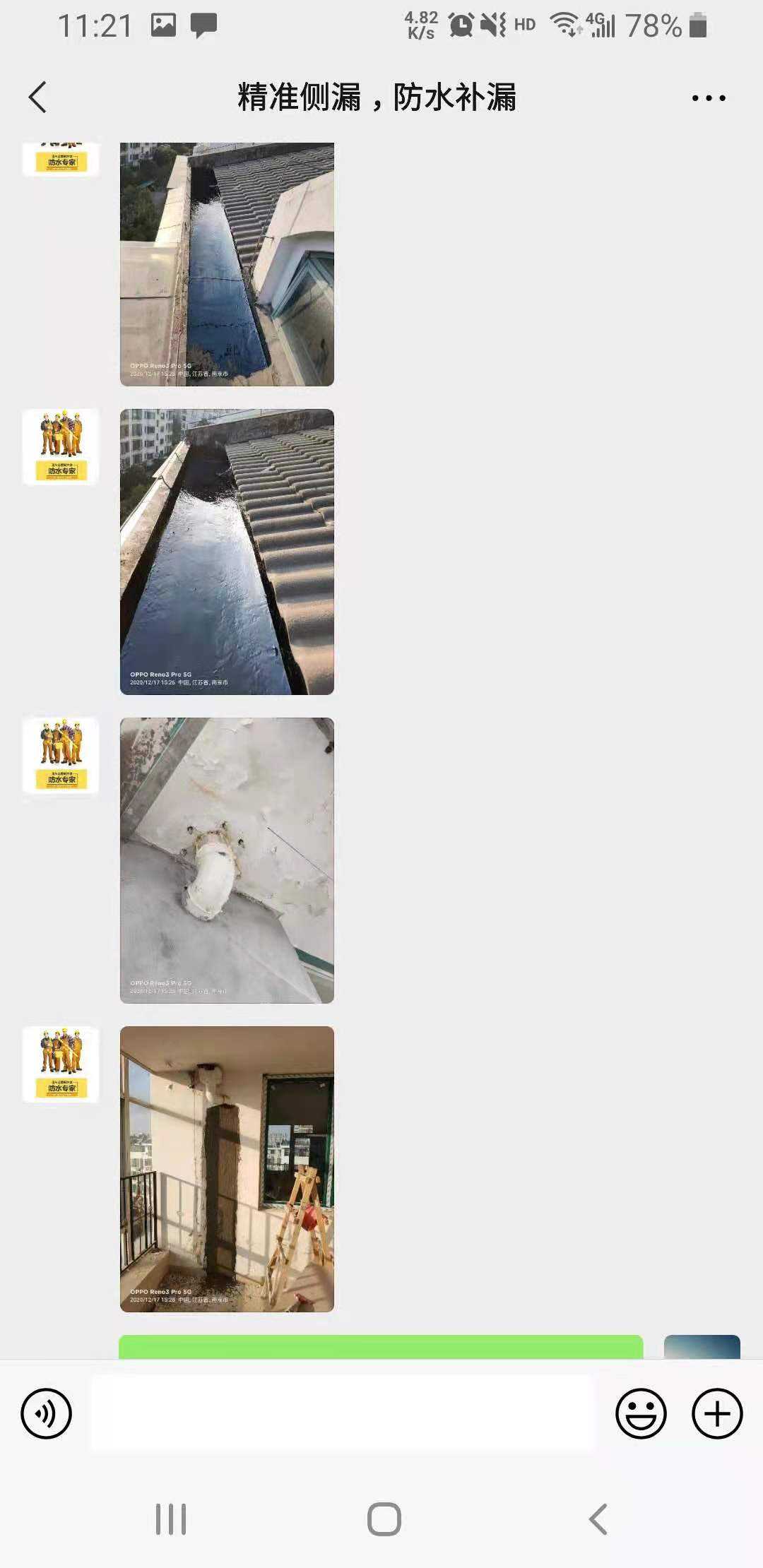Open the system recent apps view

tap(171, 1519)
